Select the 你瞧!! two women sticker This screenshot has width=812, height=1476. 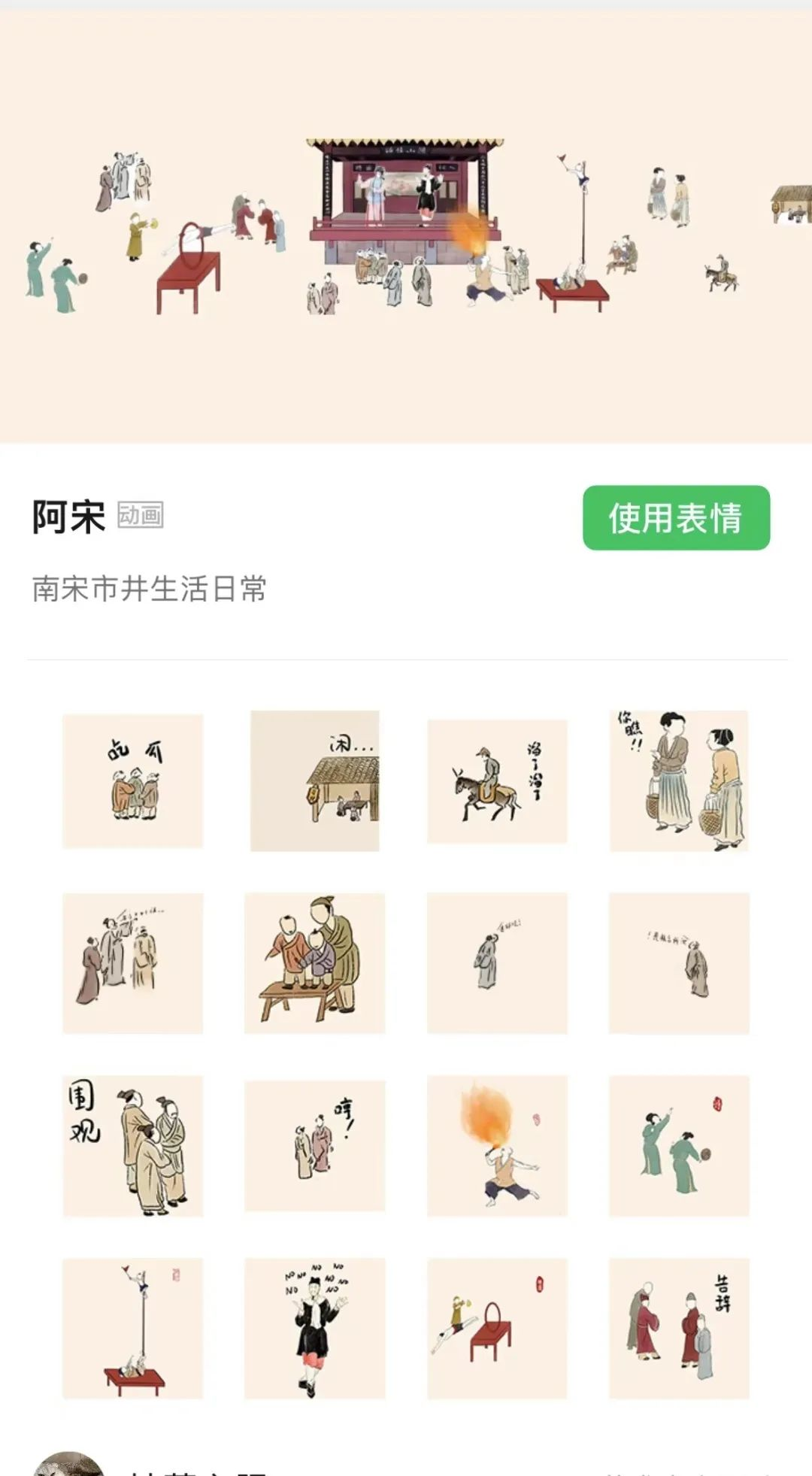pos(679,781)
